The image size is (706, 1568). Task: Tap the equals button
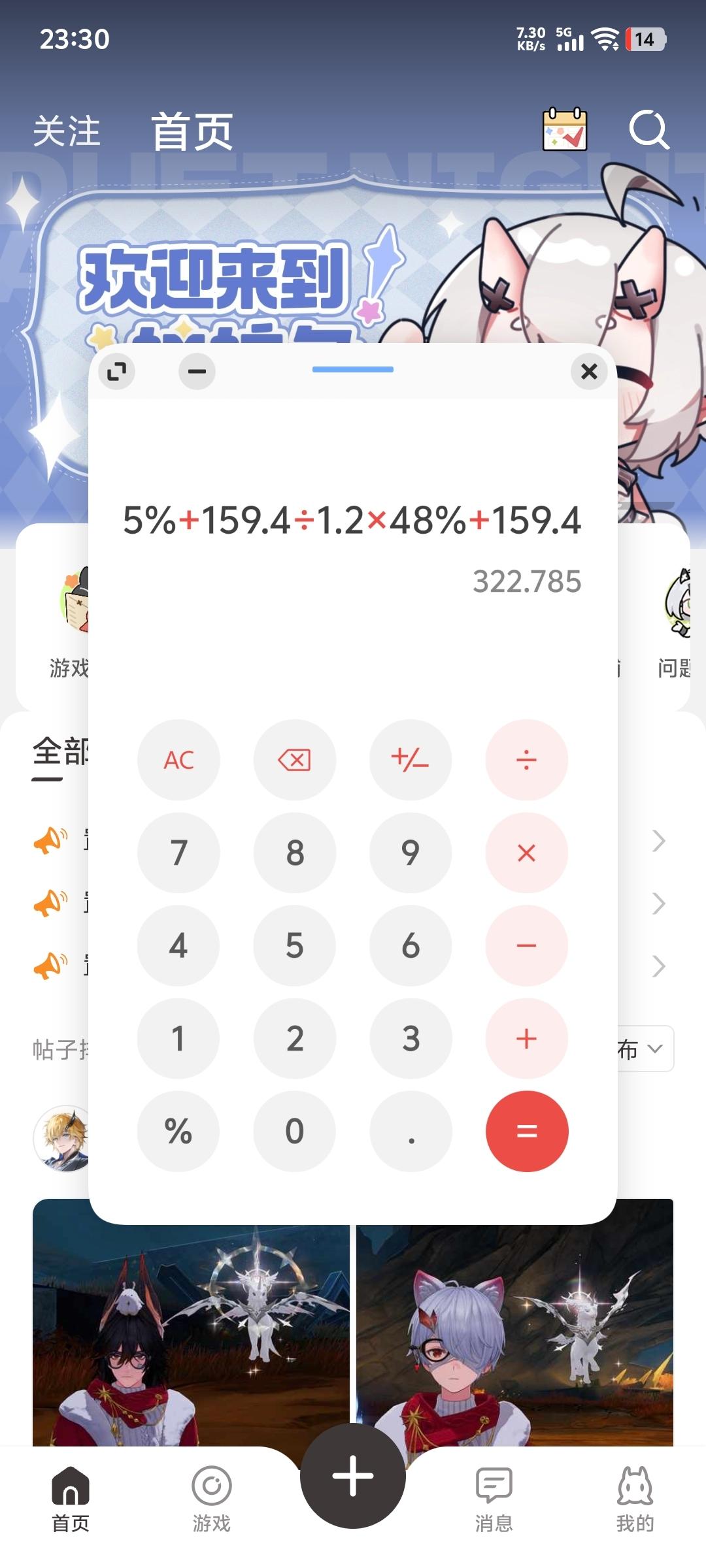pos(526,1131)
